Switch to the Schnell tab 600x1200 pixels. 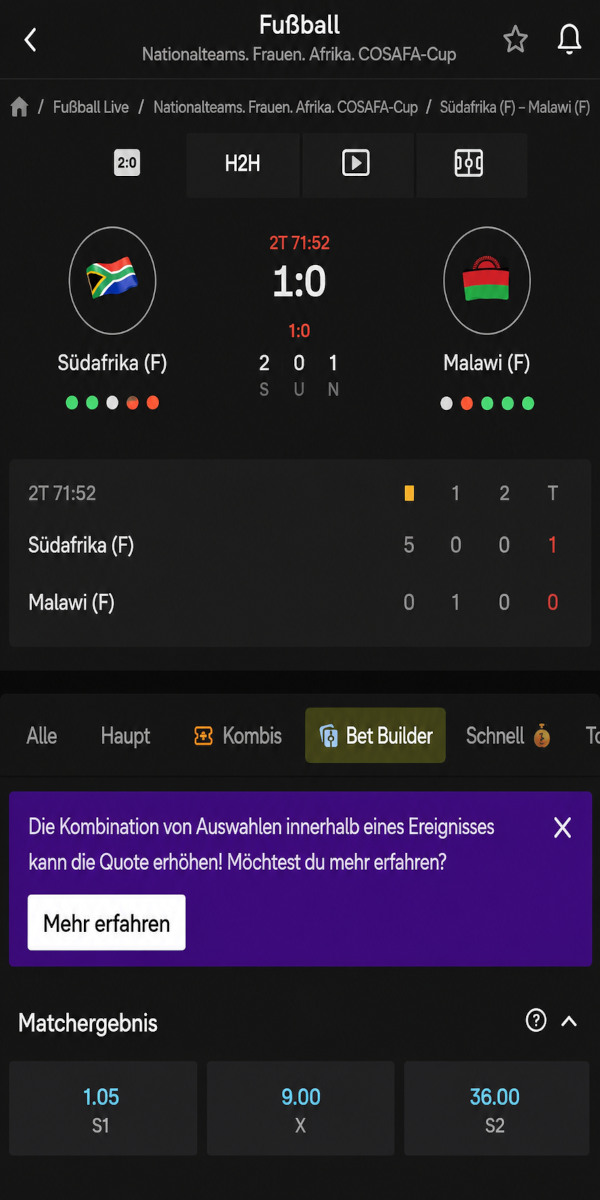508,736
